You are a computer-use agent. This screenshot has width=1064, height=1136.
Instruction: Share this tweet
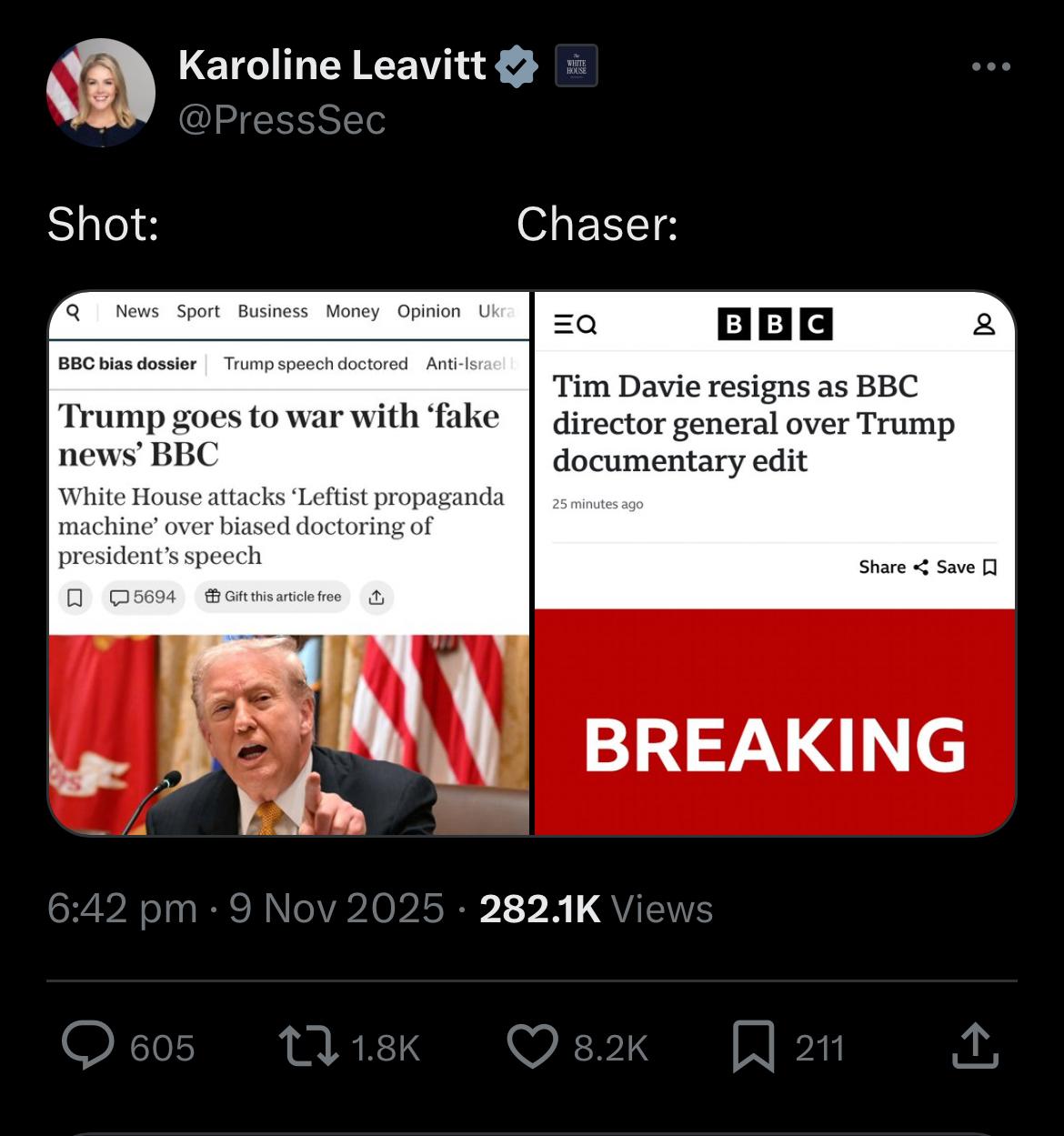tap(975, 1046)
